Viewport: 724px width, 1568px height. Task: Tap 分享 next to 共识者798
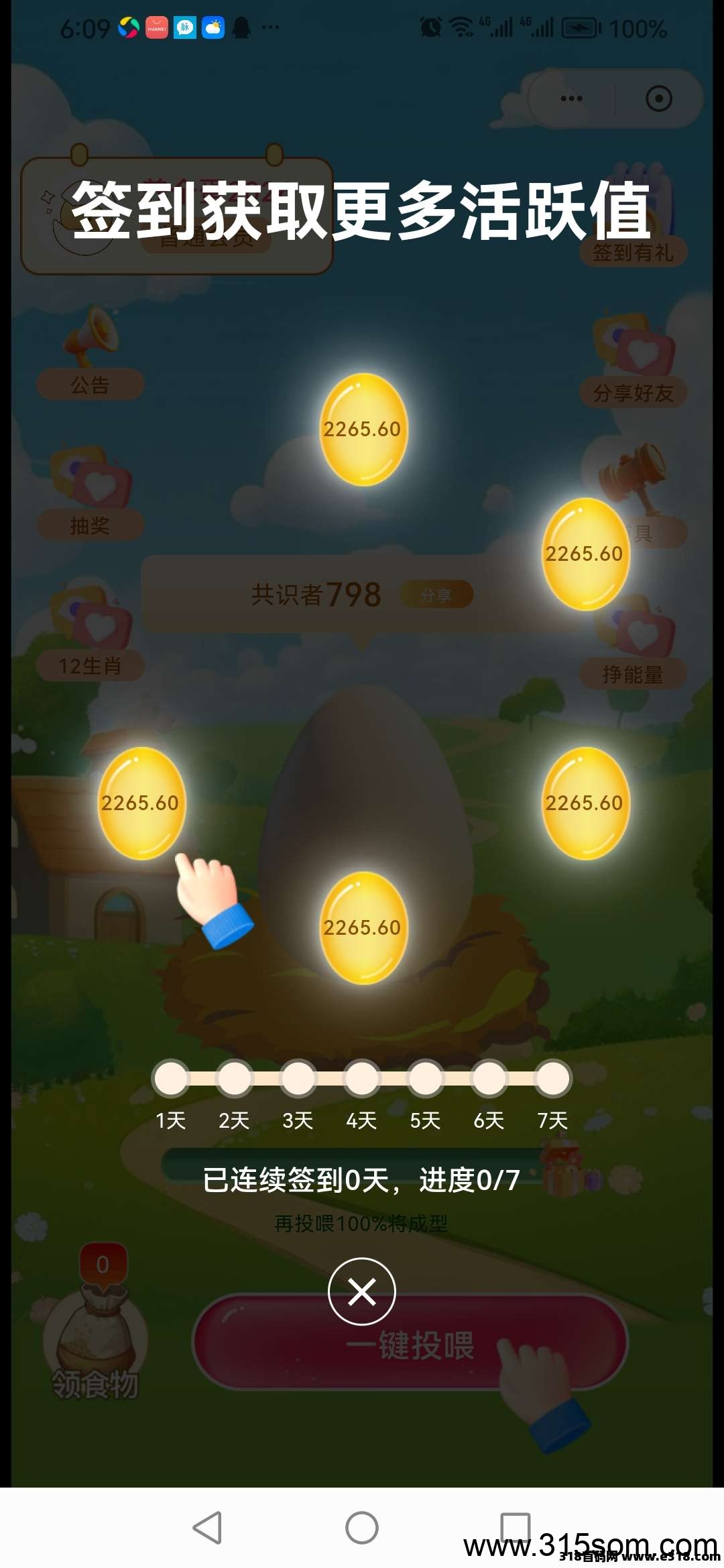click(436, 595)
